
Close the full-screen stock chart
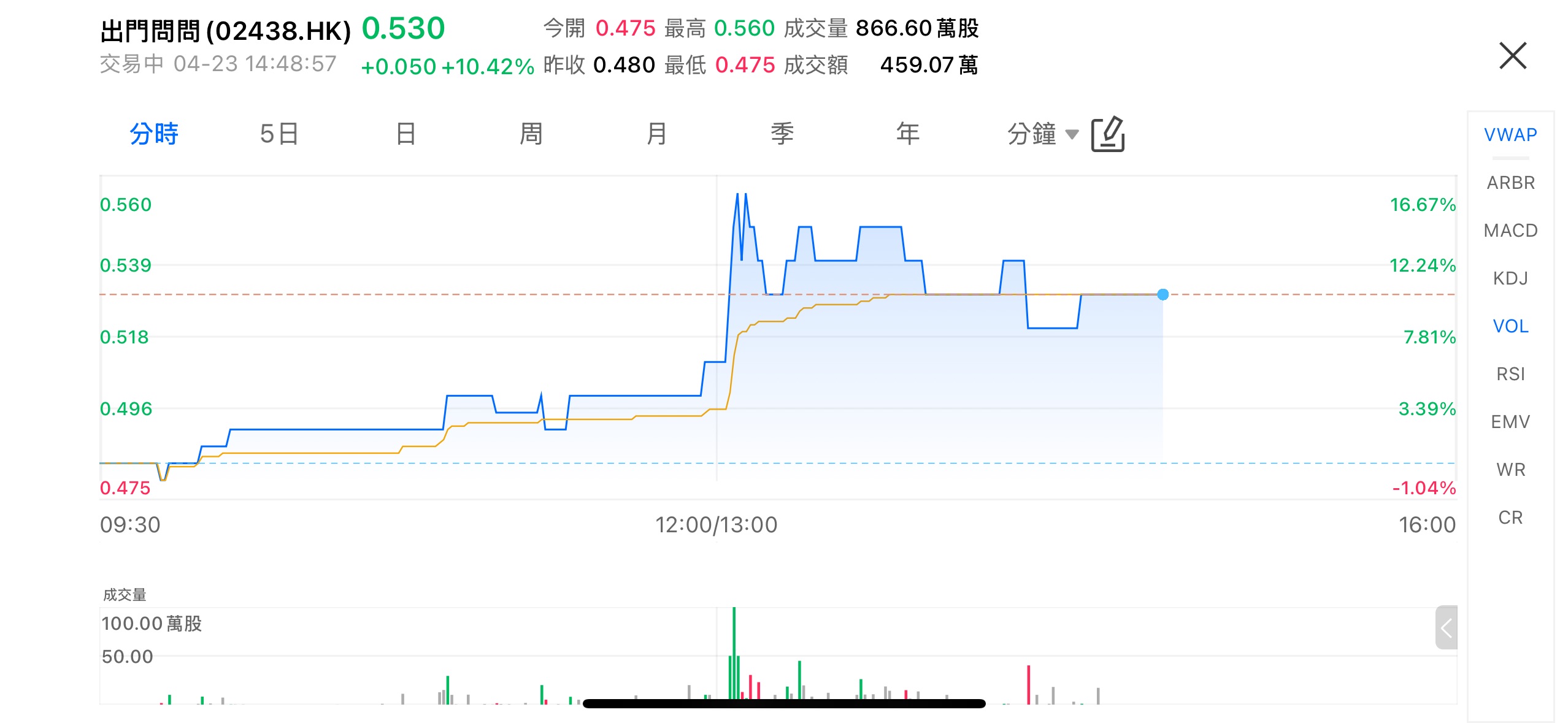(x=1512, y=56)
